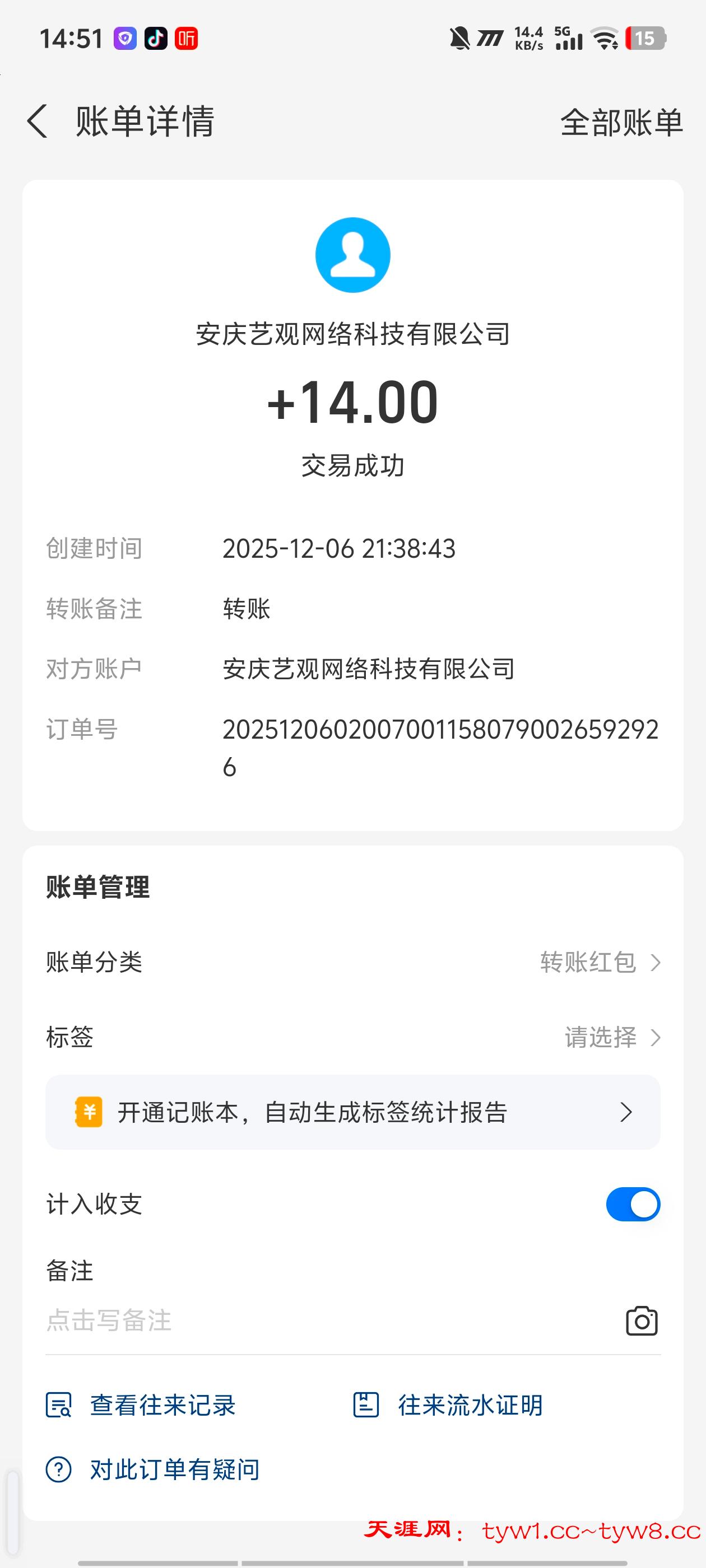This screenshot has height=1568, width=706.
Task: Change 账单分类 from 转账红包
Action: click(x=600, y=962)
